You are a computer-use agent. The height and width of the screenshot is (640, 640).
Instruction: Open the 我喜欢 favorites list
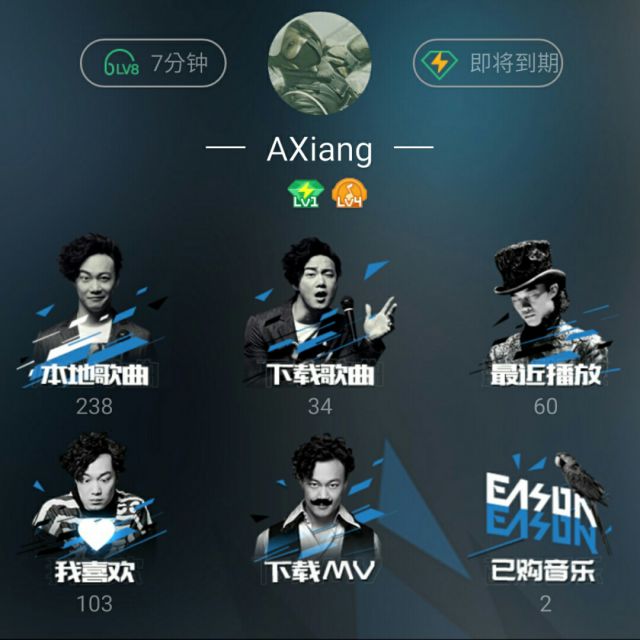94,515
